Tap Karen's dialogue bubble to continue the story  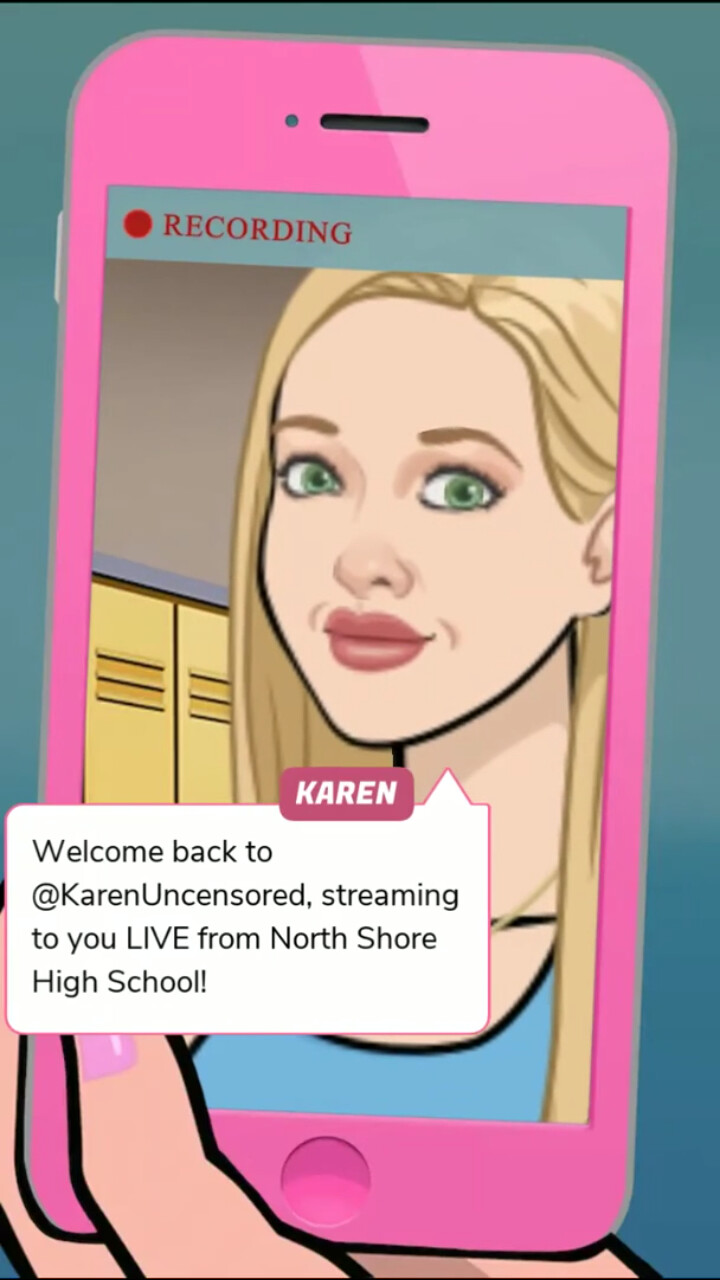pyautogui.click(x=247, y=917)
